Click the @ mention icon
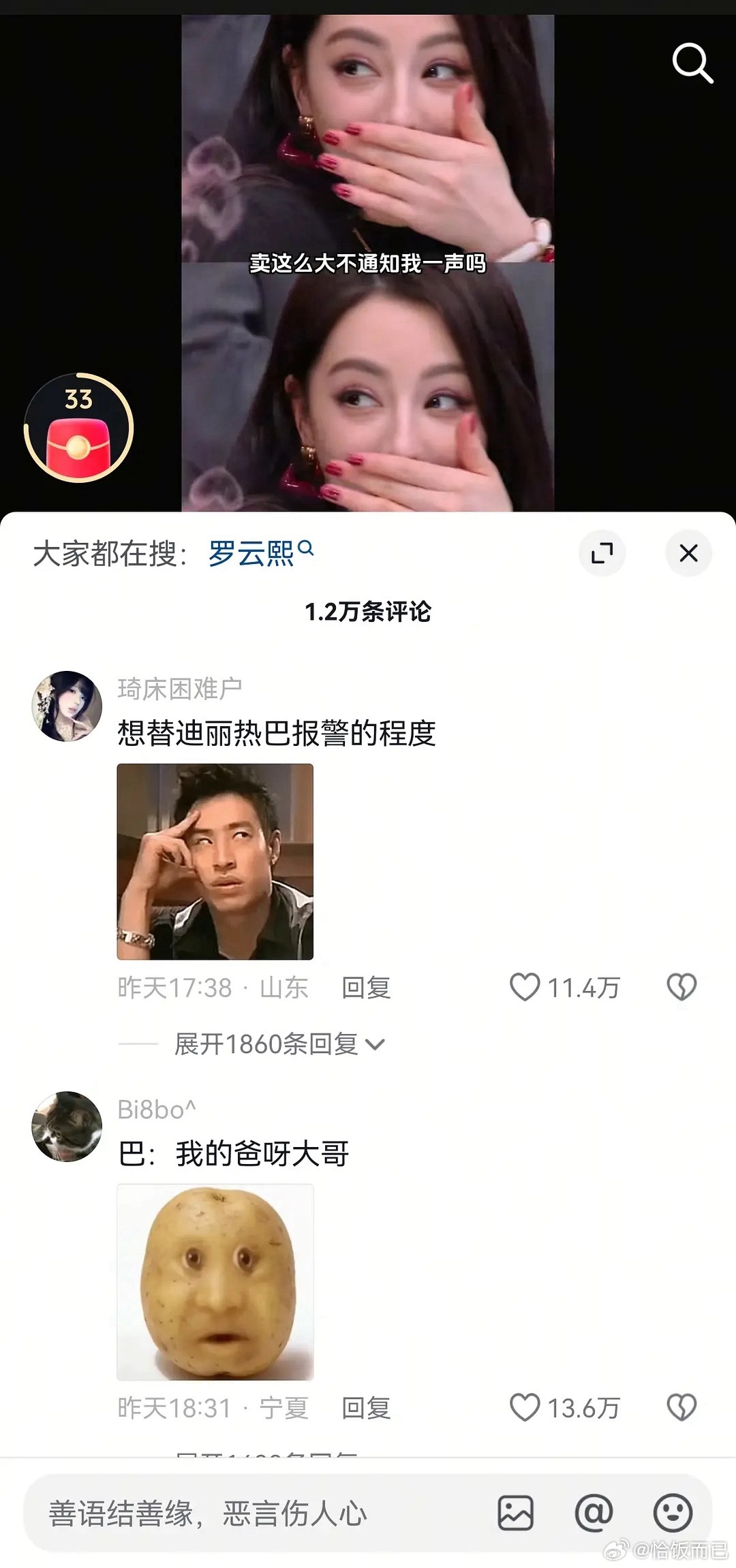Viewport: 736px width, 1568px height. [x=595, y=1511]
